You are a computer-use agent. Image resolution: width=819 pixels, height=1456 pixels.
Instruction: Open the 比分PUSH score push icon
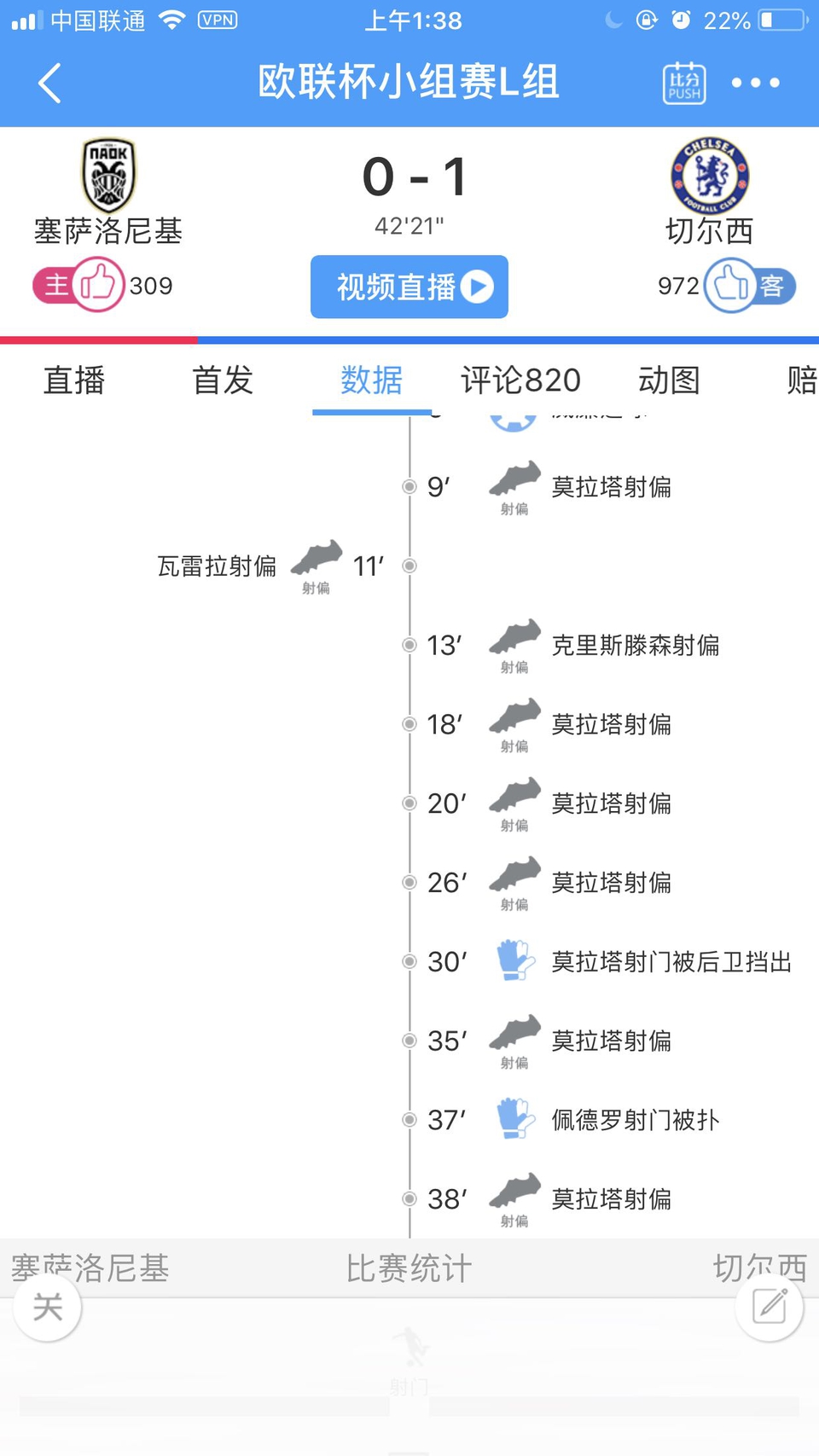tap(682, 83)
